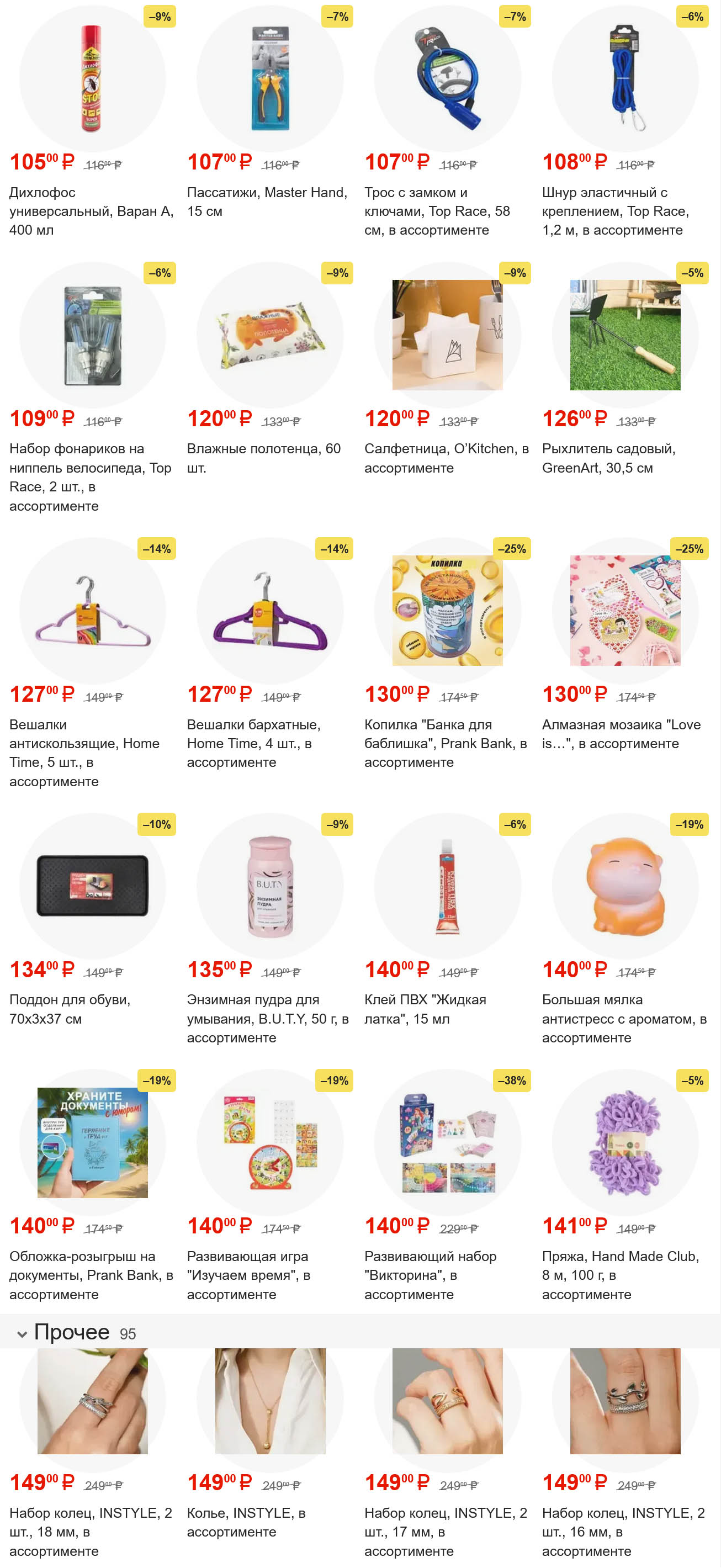The height and width of the screenshot is (1568, 721).
Task: View Трос с замком и ключами item
Action: pyautogui.click(x=447, y=79)
